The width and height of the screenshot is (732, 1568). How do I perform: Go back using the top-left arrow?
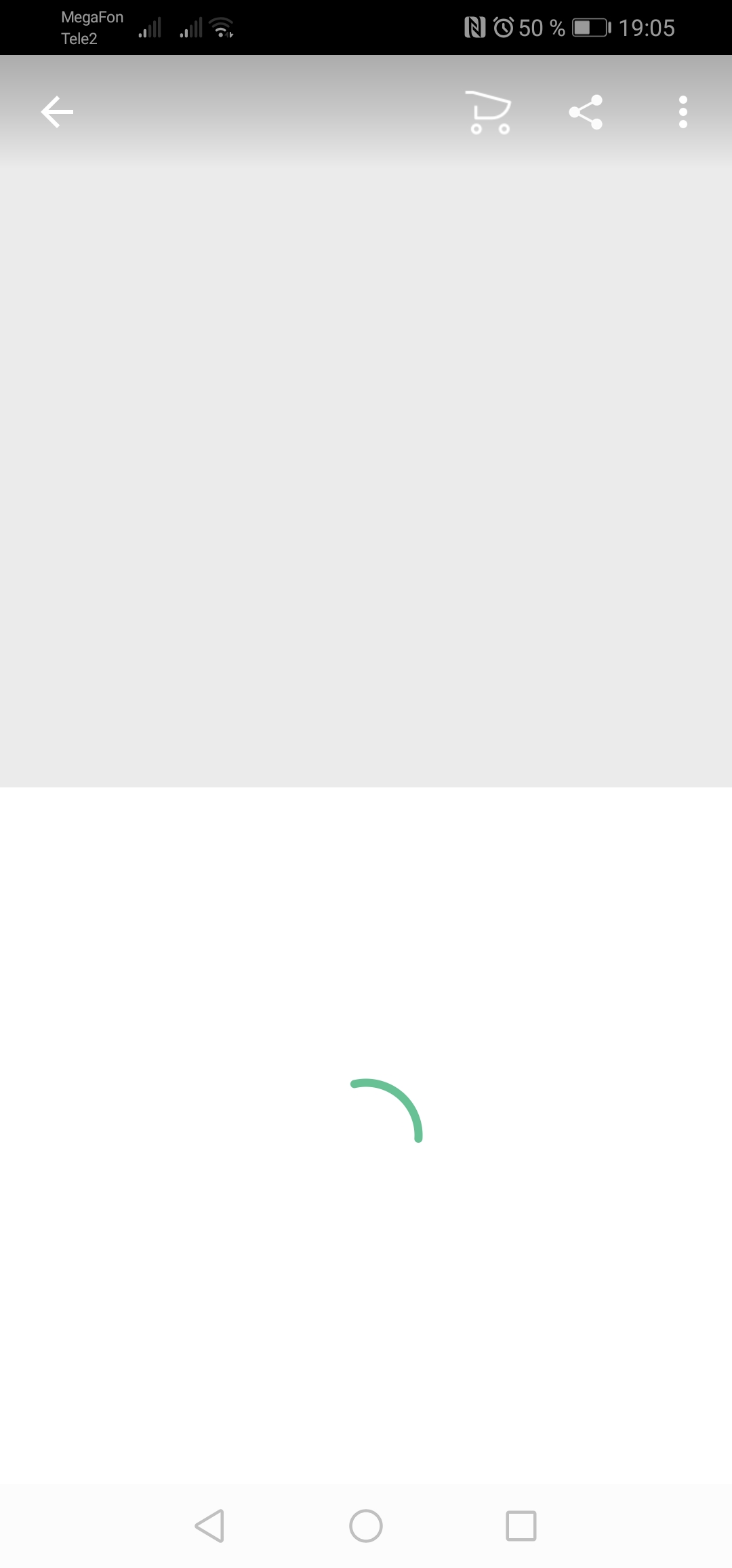coord(57,112)
